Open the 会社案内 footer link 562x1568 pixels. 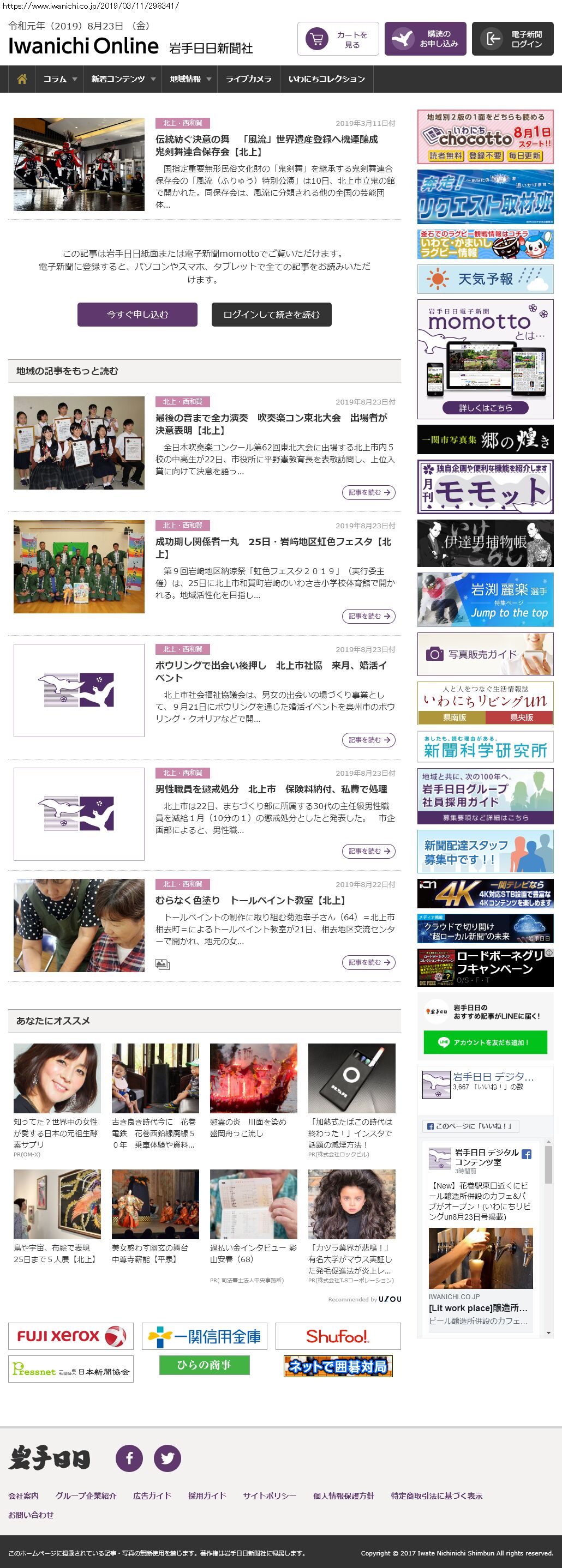(23, 1495)
